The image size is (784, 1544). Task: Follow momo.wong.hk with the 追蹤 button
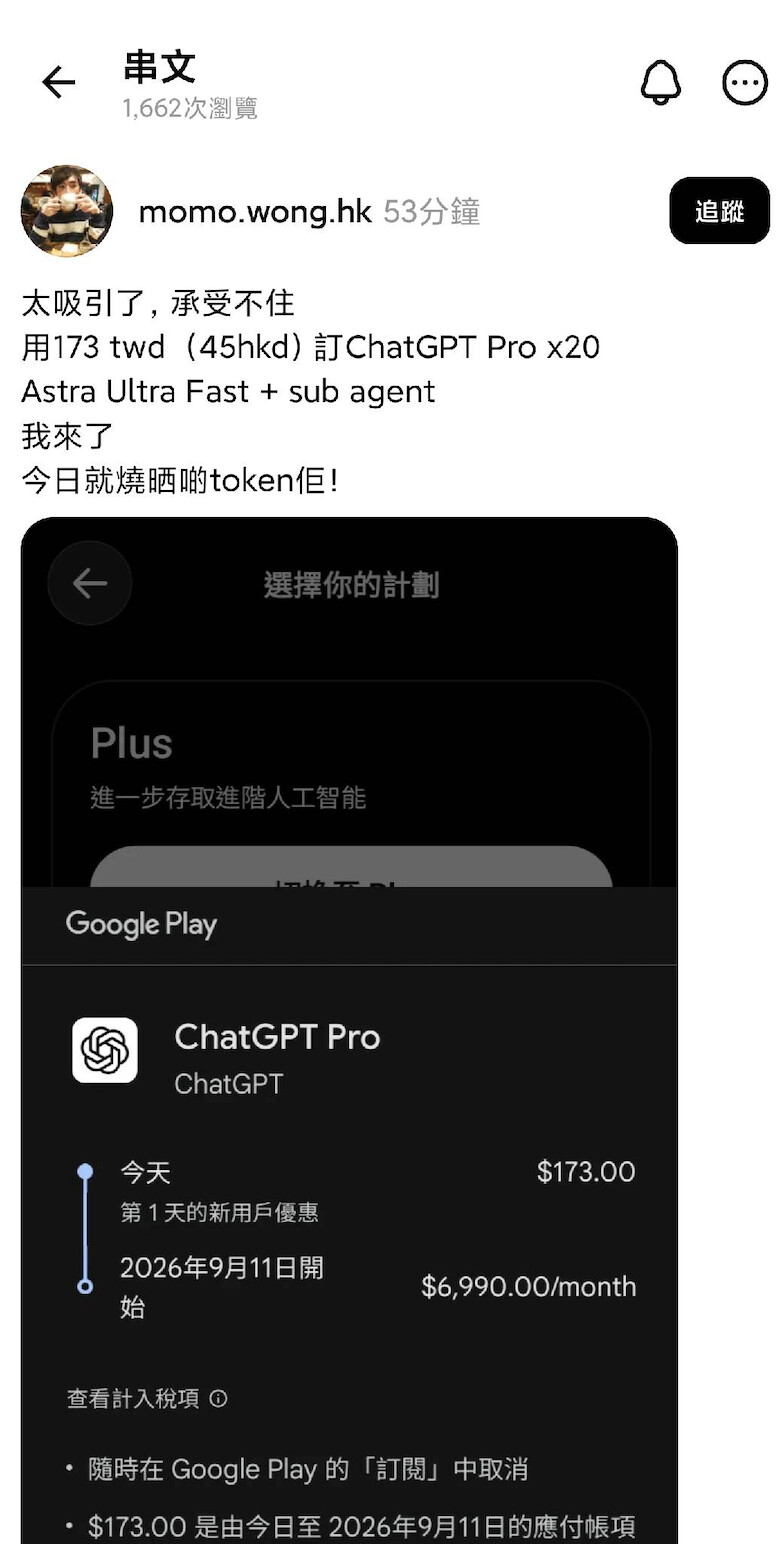click(x=719, y=211)
